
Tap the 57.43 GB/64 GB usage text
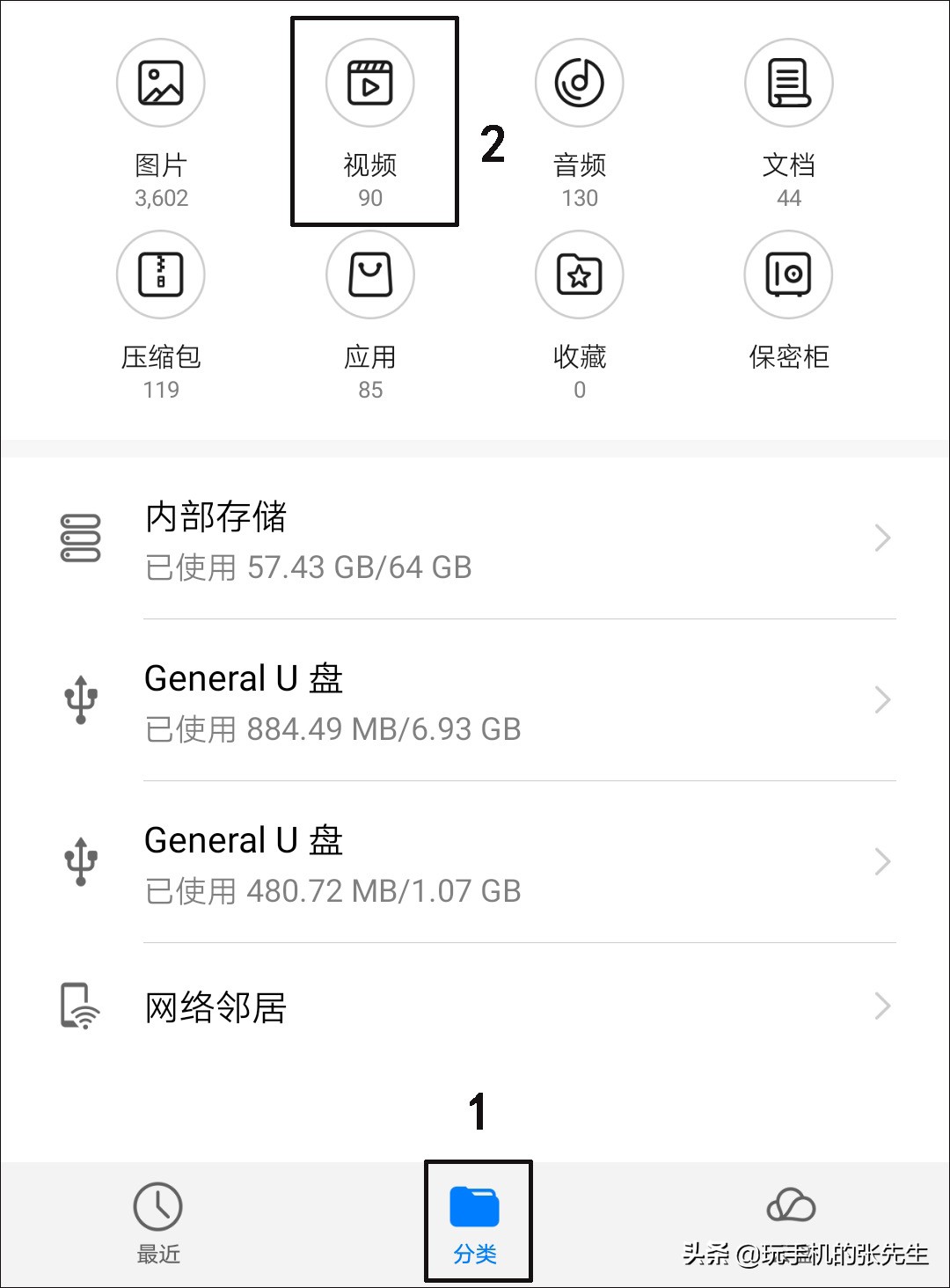coord(310,567)
